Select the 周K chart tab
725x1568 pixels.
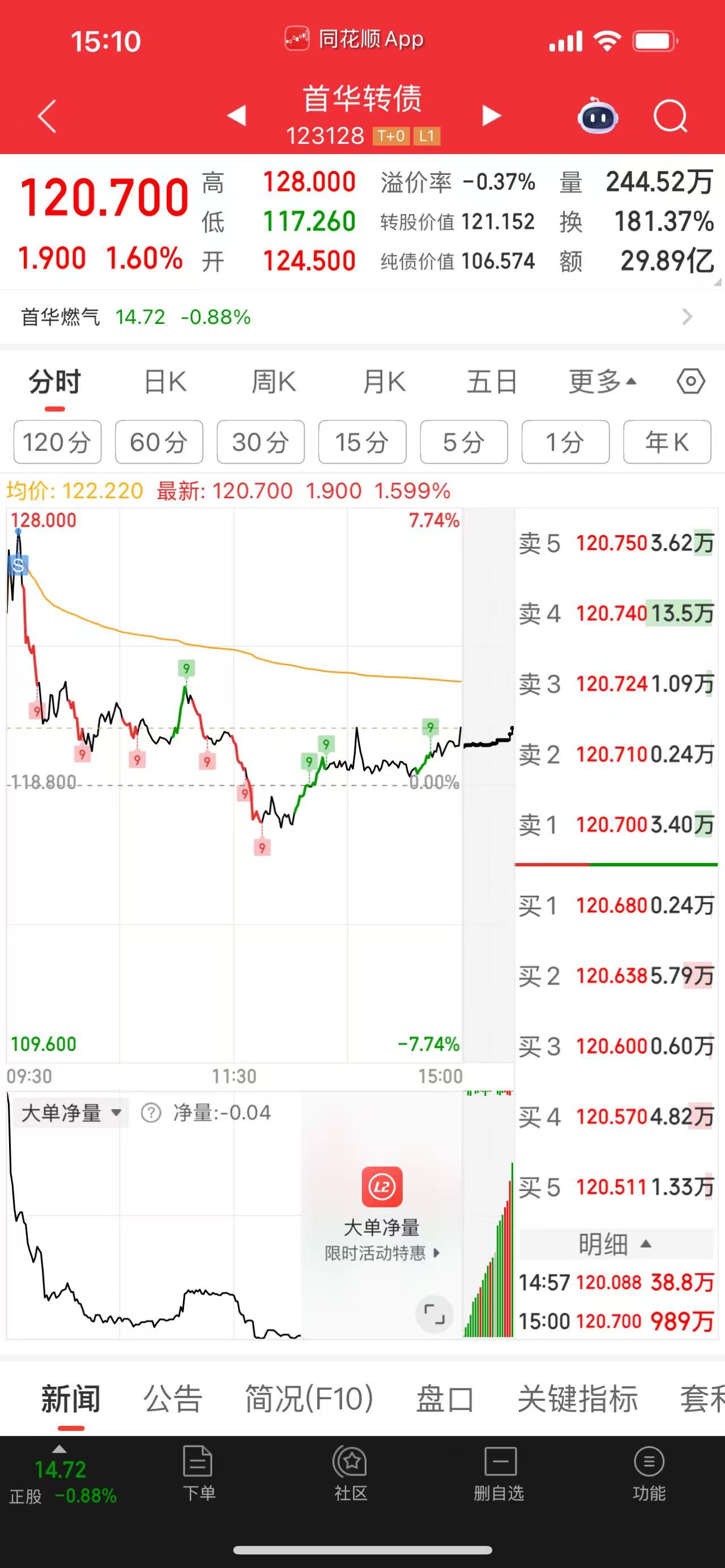[274, 382]
